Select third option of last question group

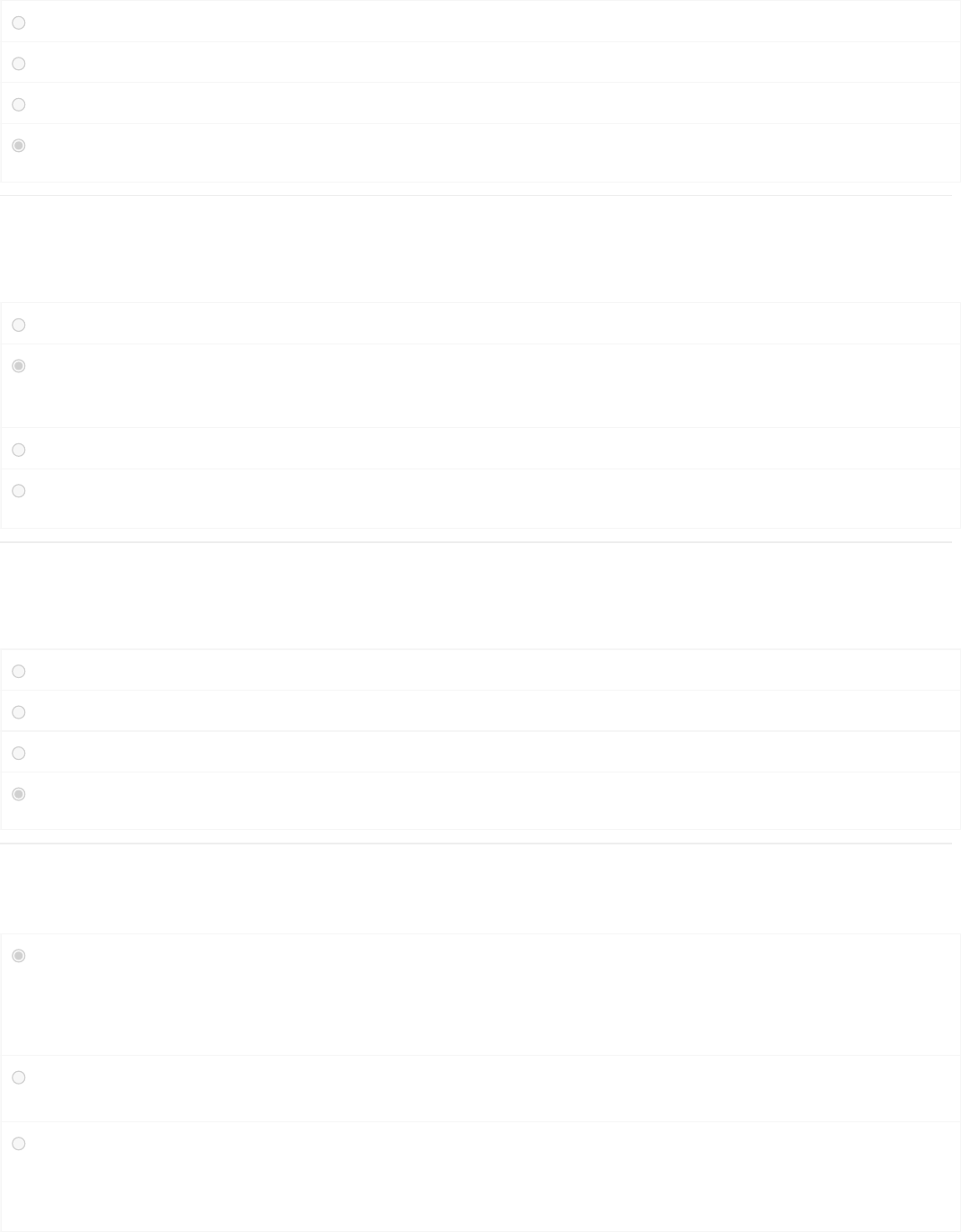[19, 1144]
